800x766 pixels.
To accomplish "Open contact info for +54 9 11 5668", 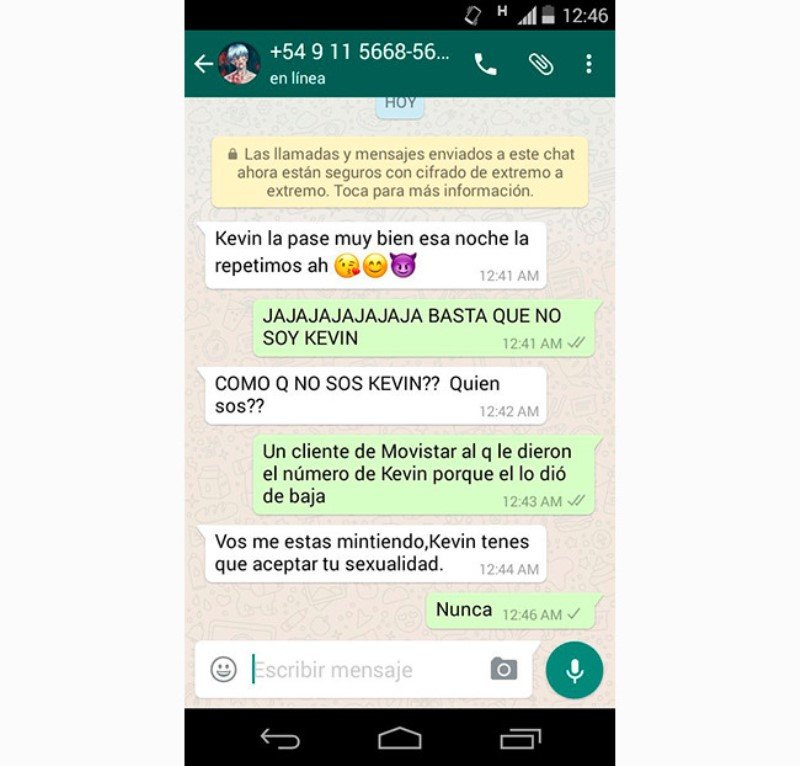I will click(x=360, y=63).
